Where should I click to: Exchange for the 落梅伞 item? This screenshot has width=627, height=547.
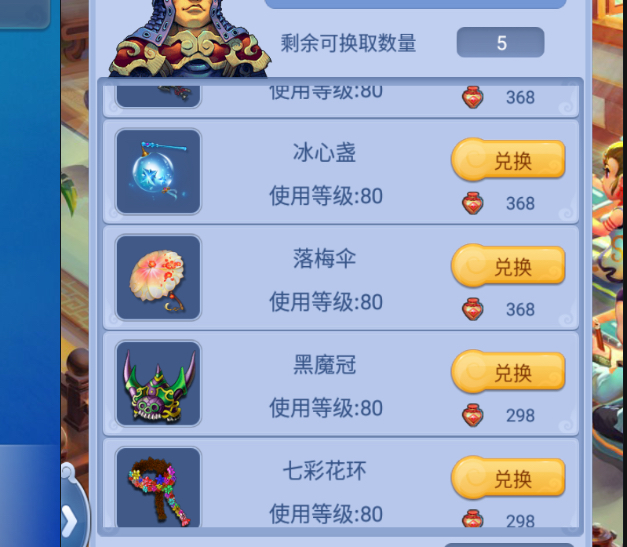pyautogui.click(x=508, y=266)
